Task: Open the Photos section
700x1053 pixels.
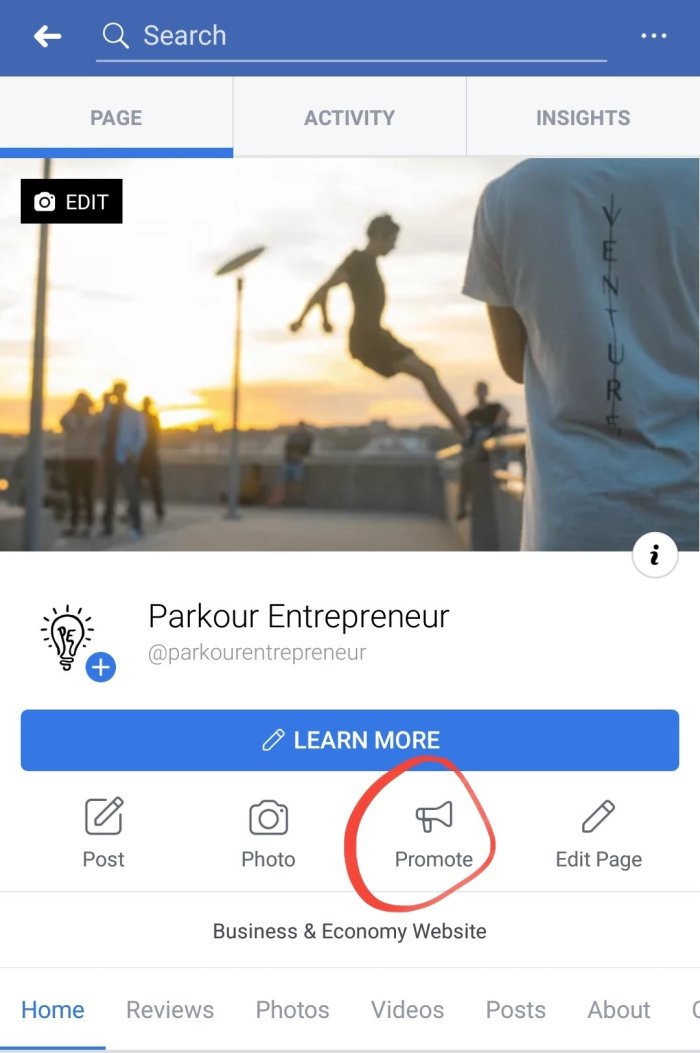Action: point(292,1010)
